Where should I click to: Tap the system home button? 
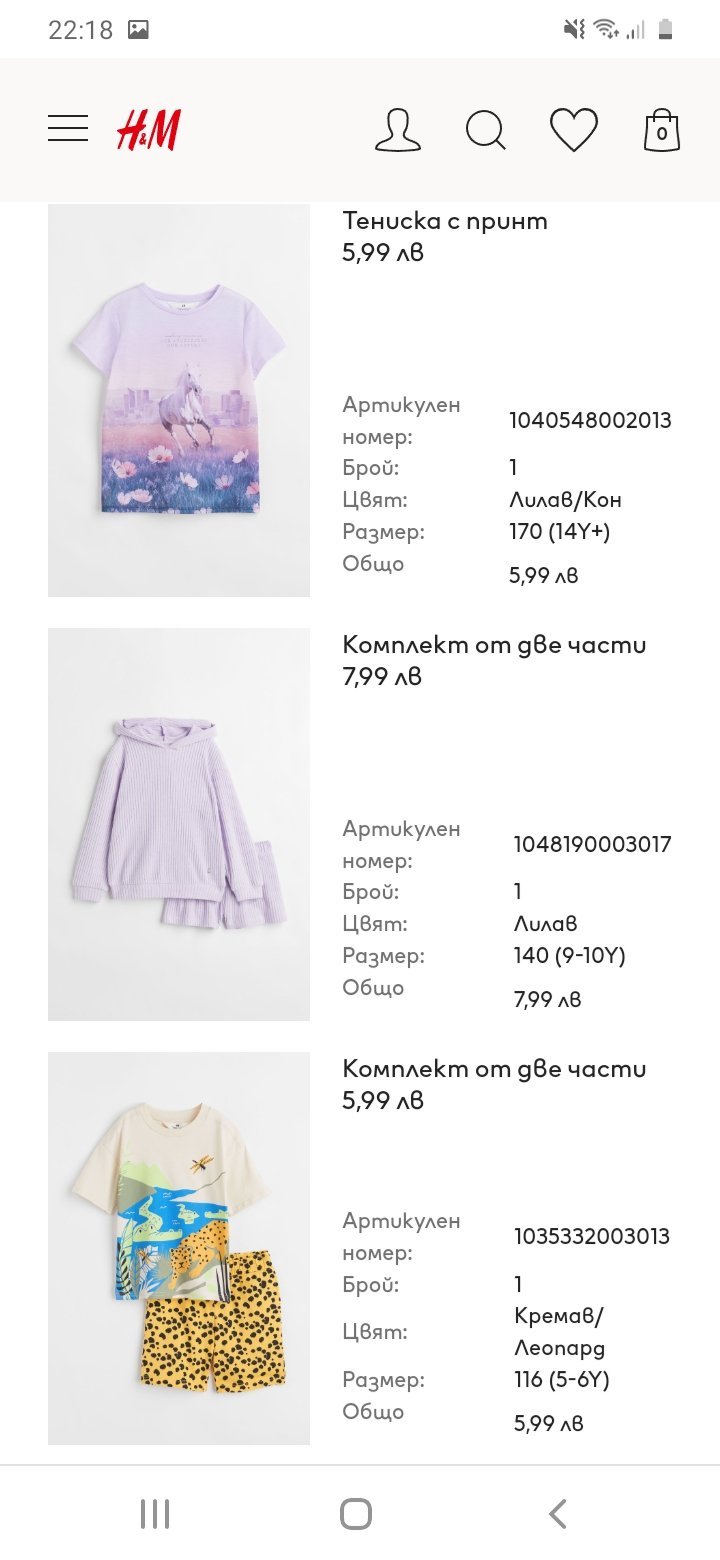[x=356, y=1514]
